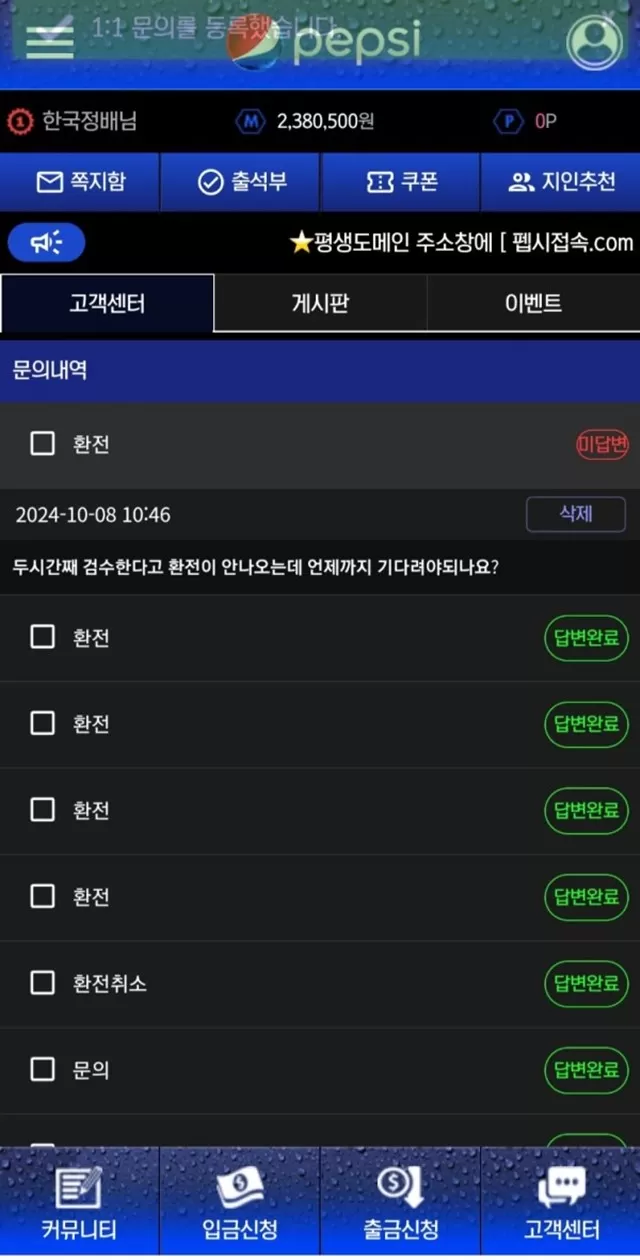Delete the inquiry with the 삭제 button

click(x=576, y=514)
